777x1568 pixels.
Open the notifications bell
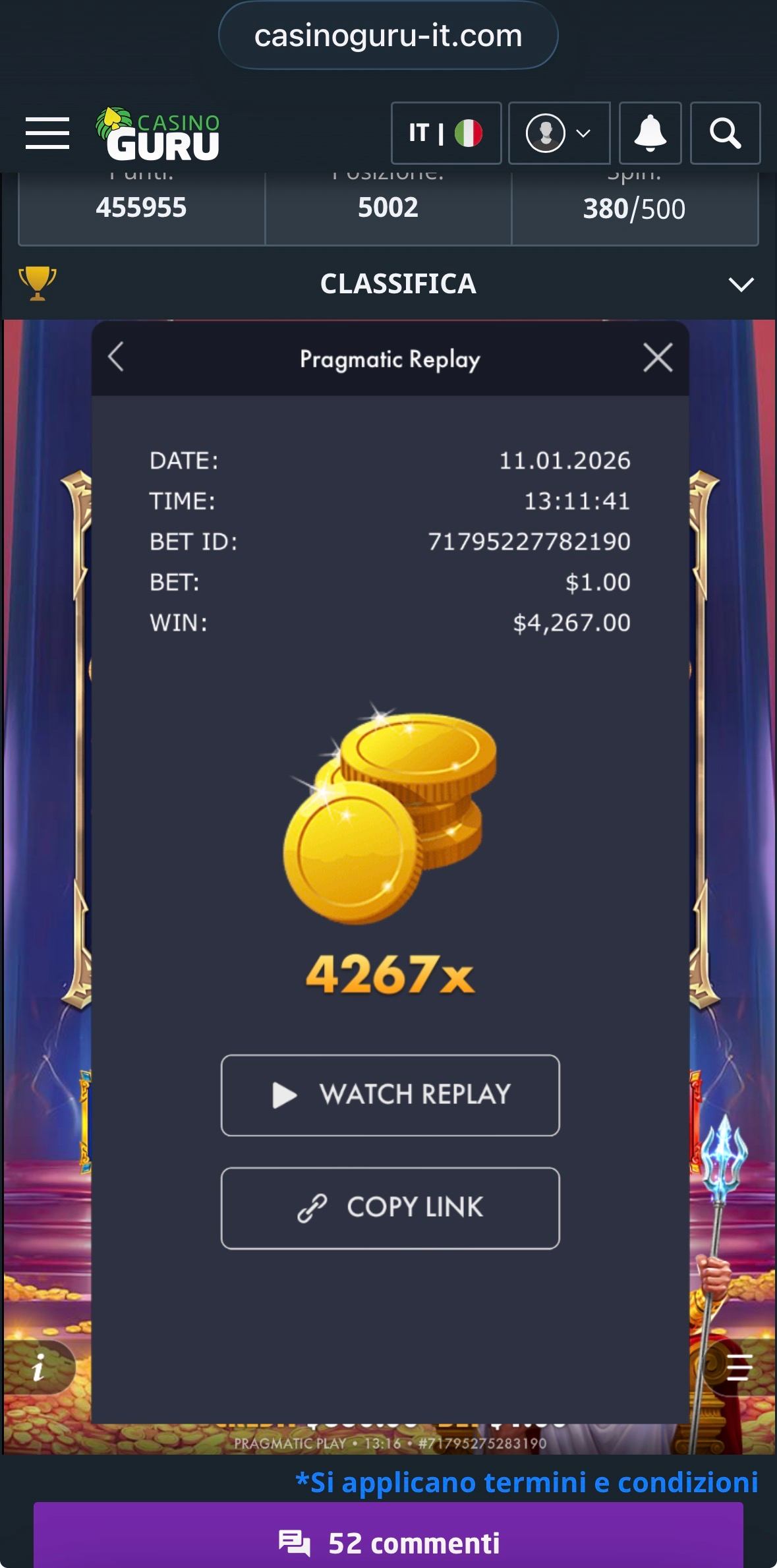click(650, 133)
